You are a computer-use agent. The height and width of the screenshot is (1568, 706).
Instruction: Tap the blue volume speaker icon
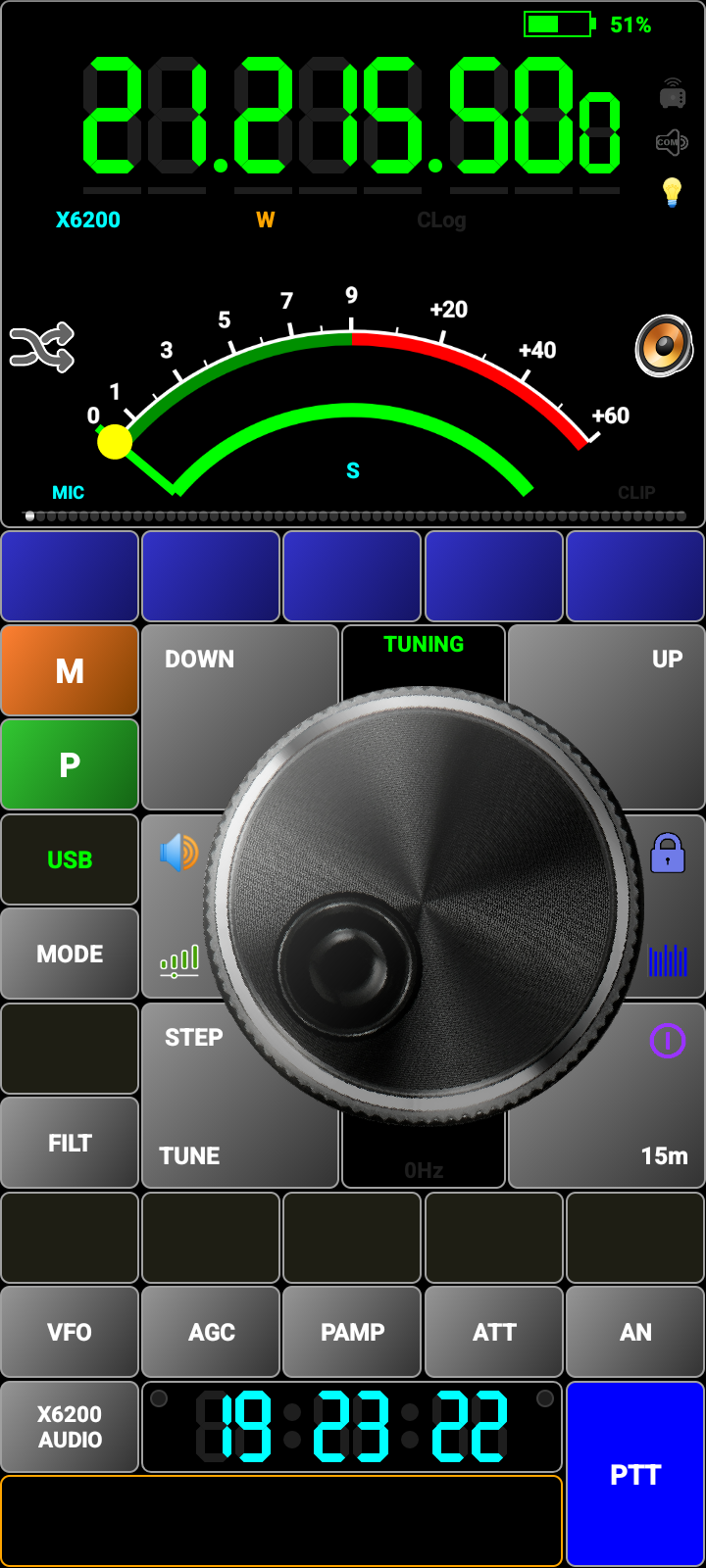pos(179,853)
